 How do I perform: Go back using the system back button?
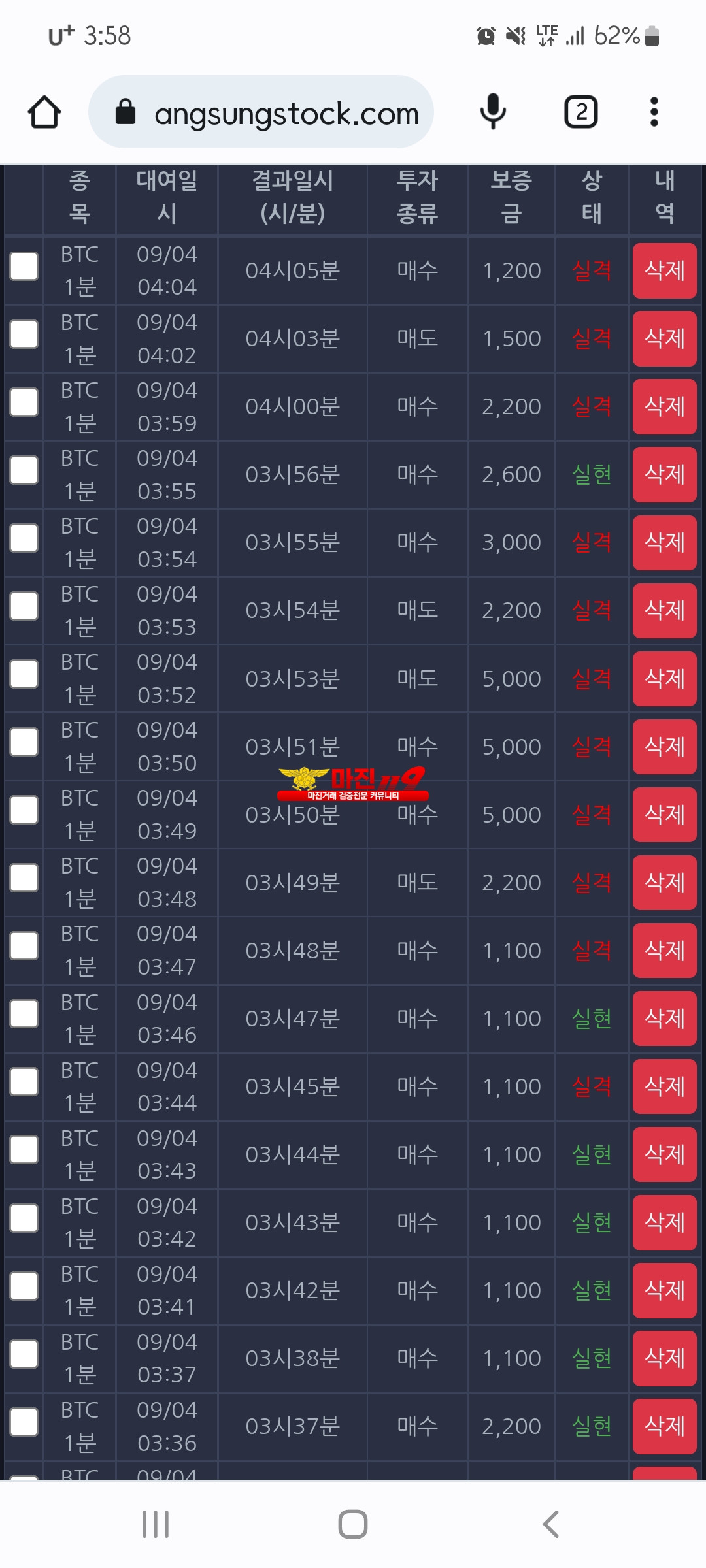click(x=551, y=1524)
